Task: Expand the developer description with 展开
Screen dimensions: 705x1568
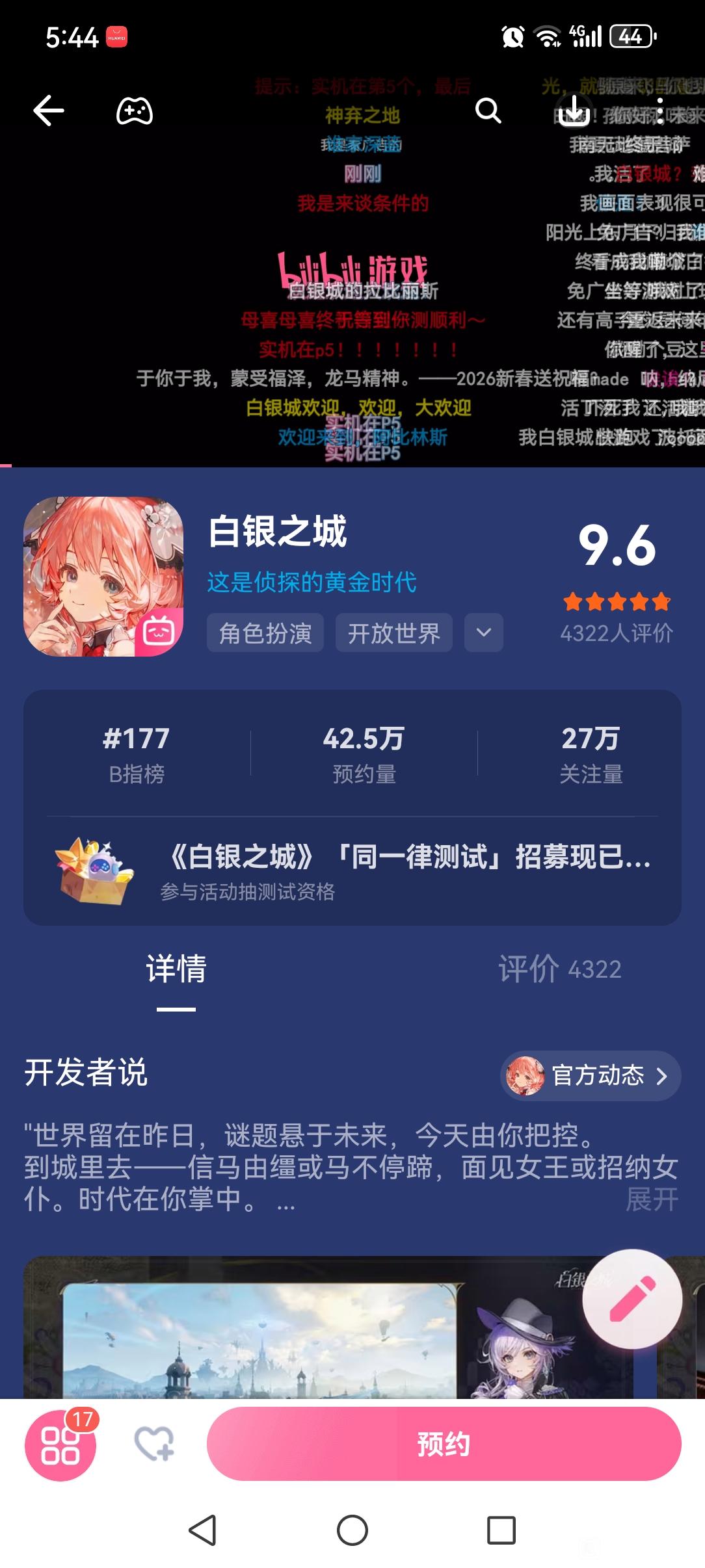Action: [x=652, y=1199]
